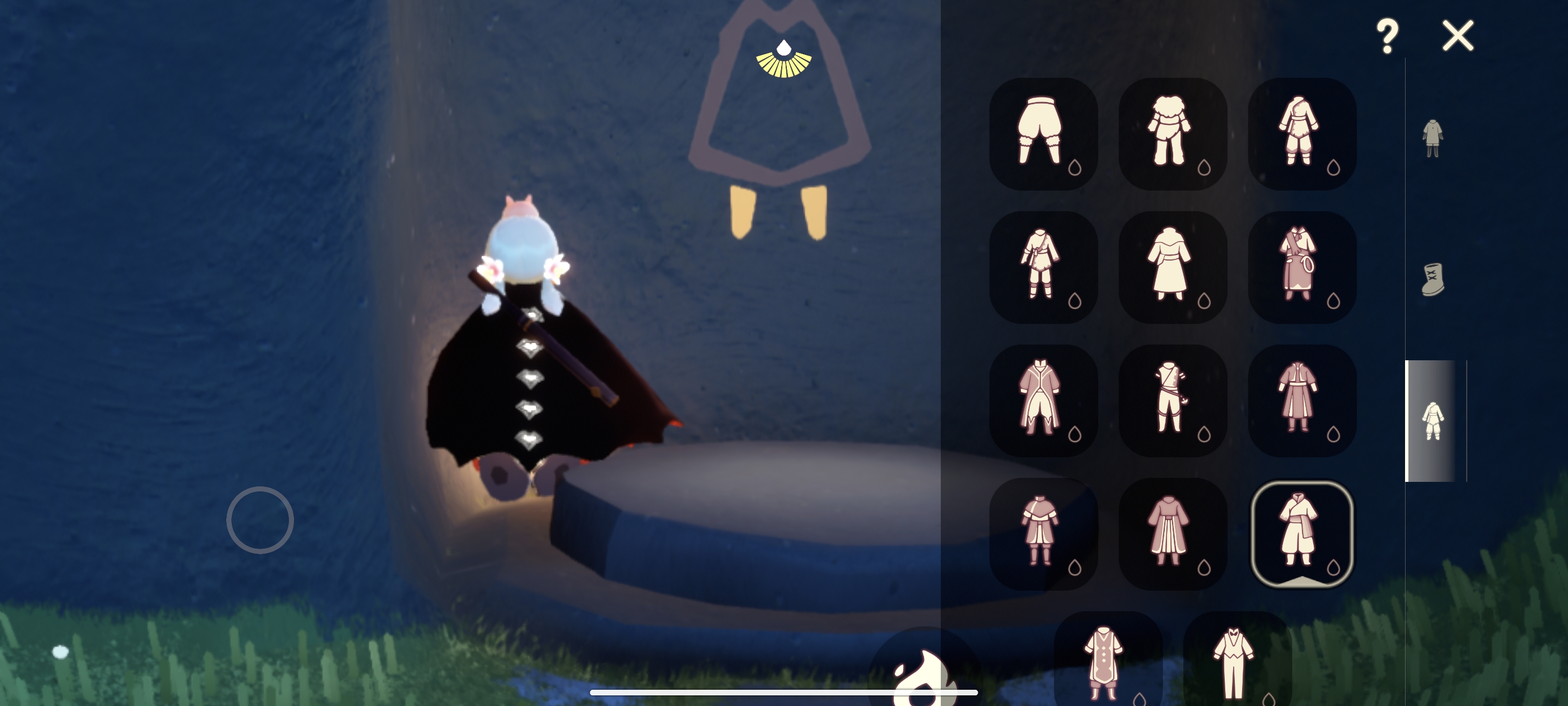Select the robe with ring accessory outfit
This screenshot has width=1568, height=706.
pyautogui.click(x=1301, y=267)
